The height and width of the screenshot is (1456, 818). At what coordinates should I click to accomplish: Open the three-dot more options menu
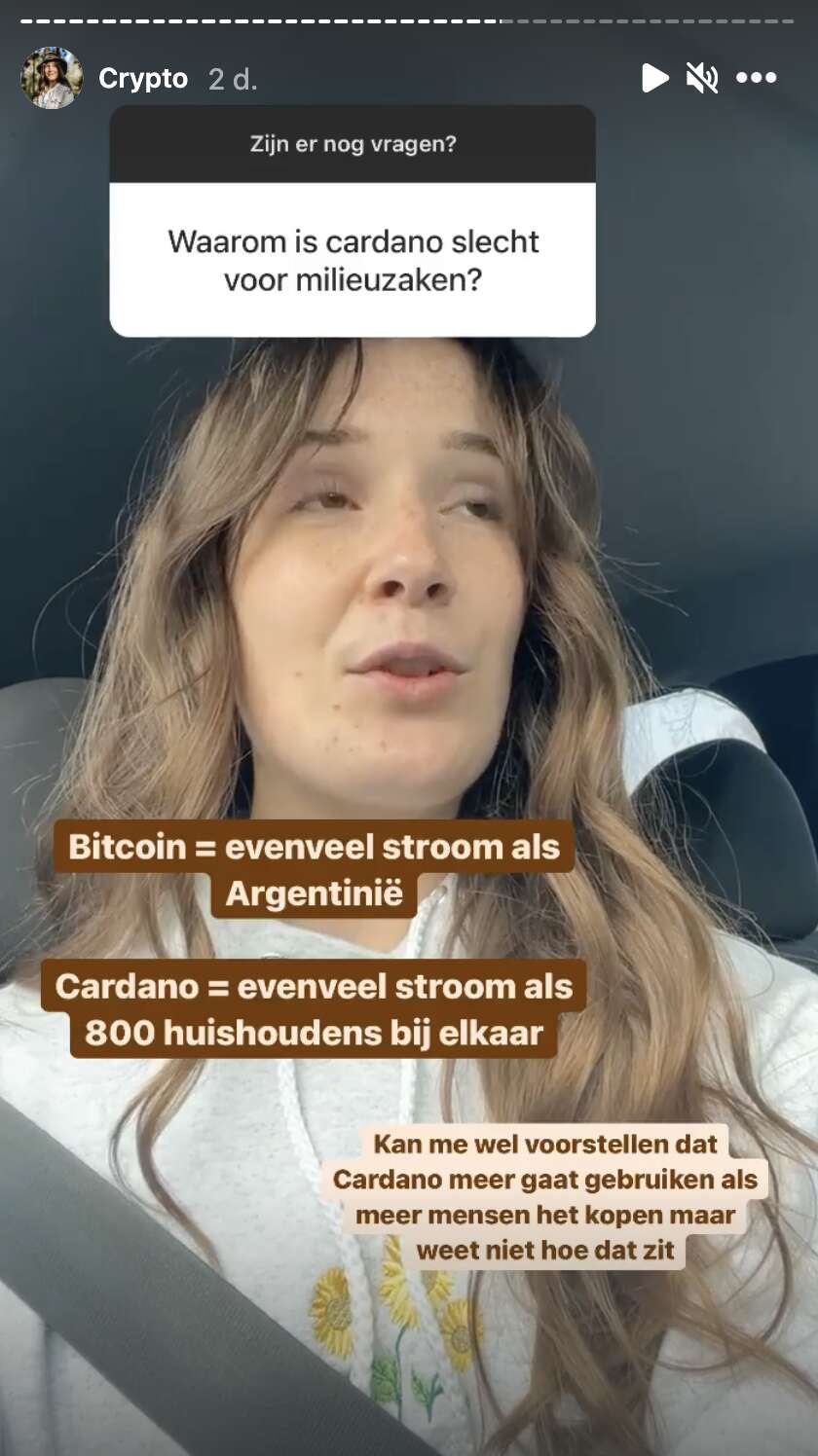757,78
